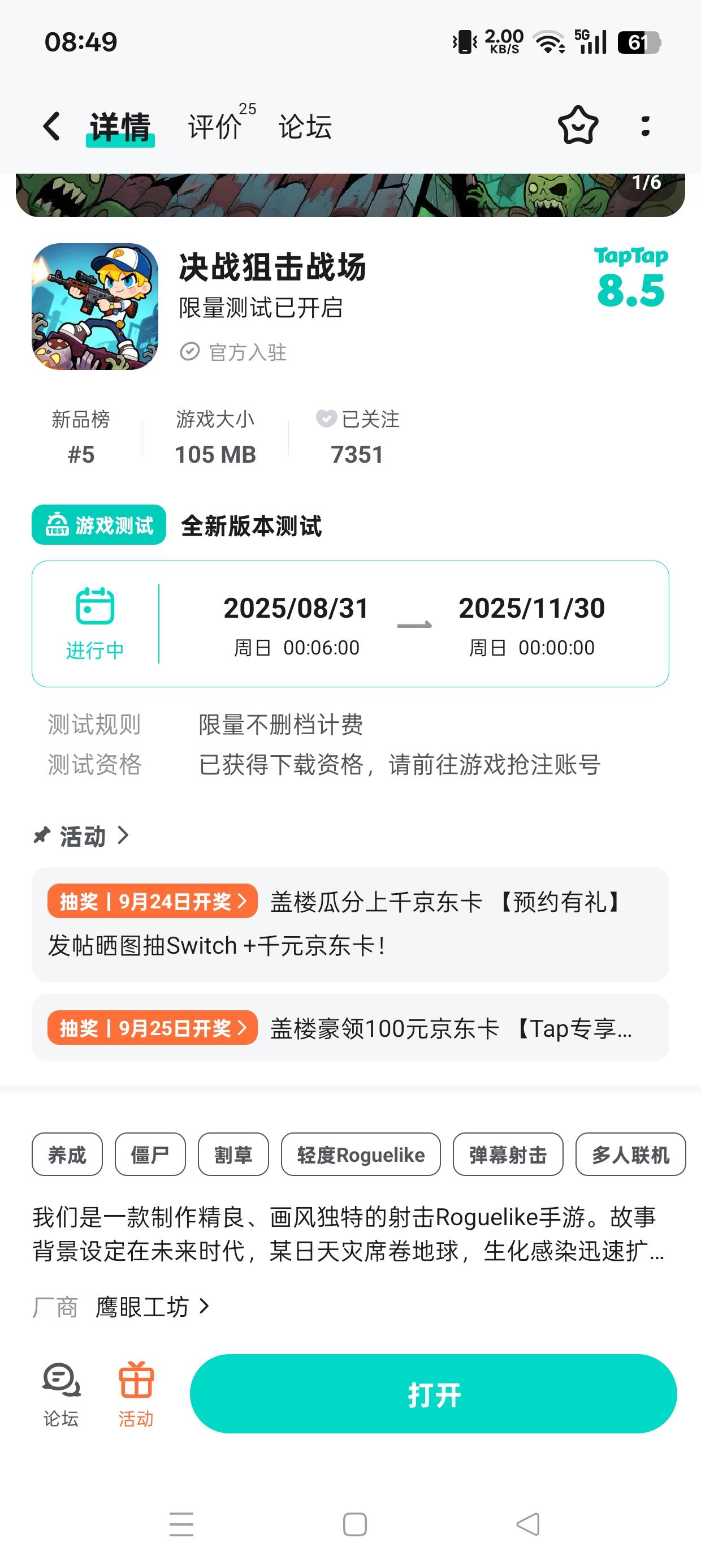Screen dimensions: 701x1568
Task: Select the 轻度Roguelike tag
Action: (x=360, y=1154)
